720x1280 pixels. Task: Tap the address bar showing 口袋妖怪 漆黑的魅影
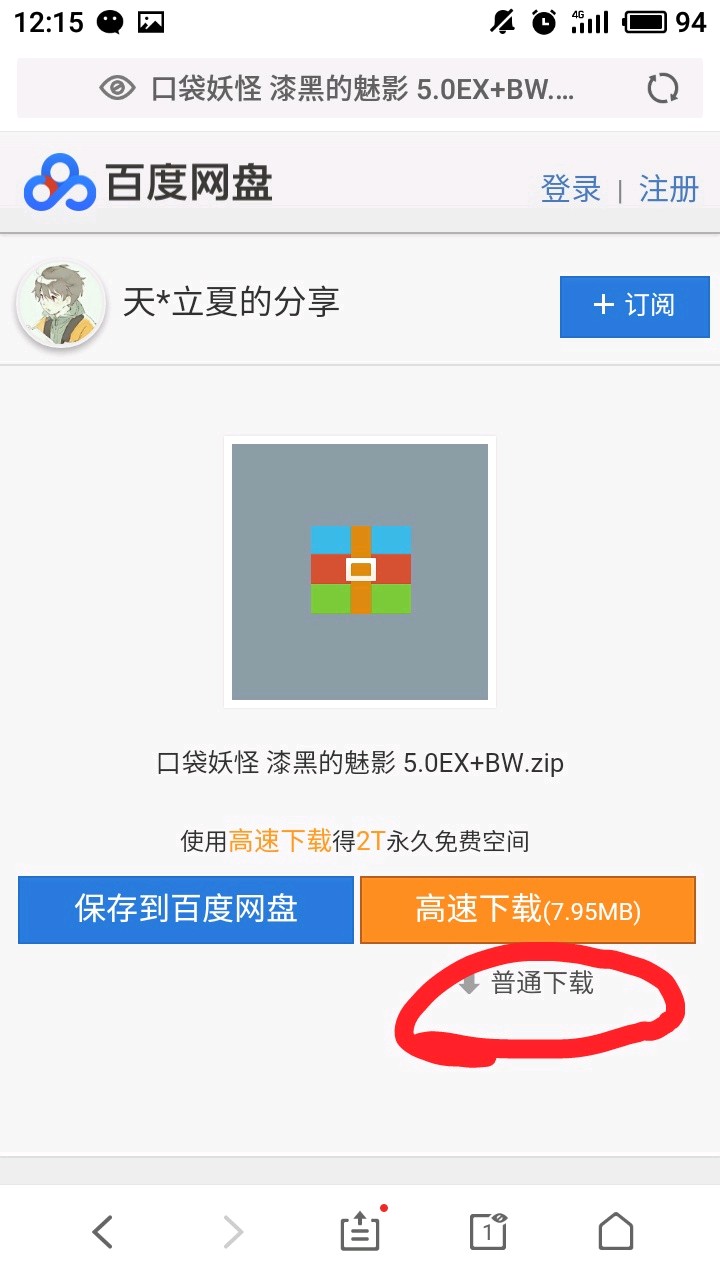pos(360,89)
